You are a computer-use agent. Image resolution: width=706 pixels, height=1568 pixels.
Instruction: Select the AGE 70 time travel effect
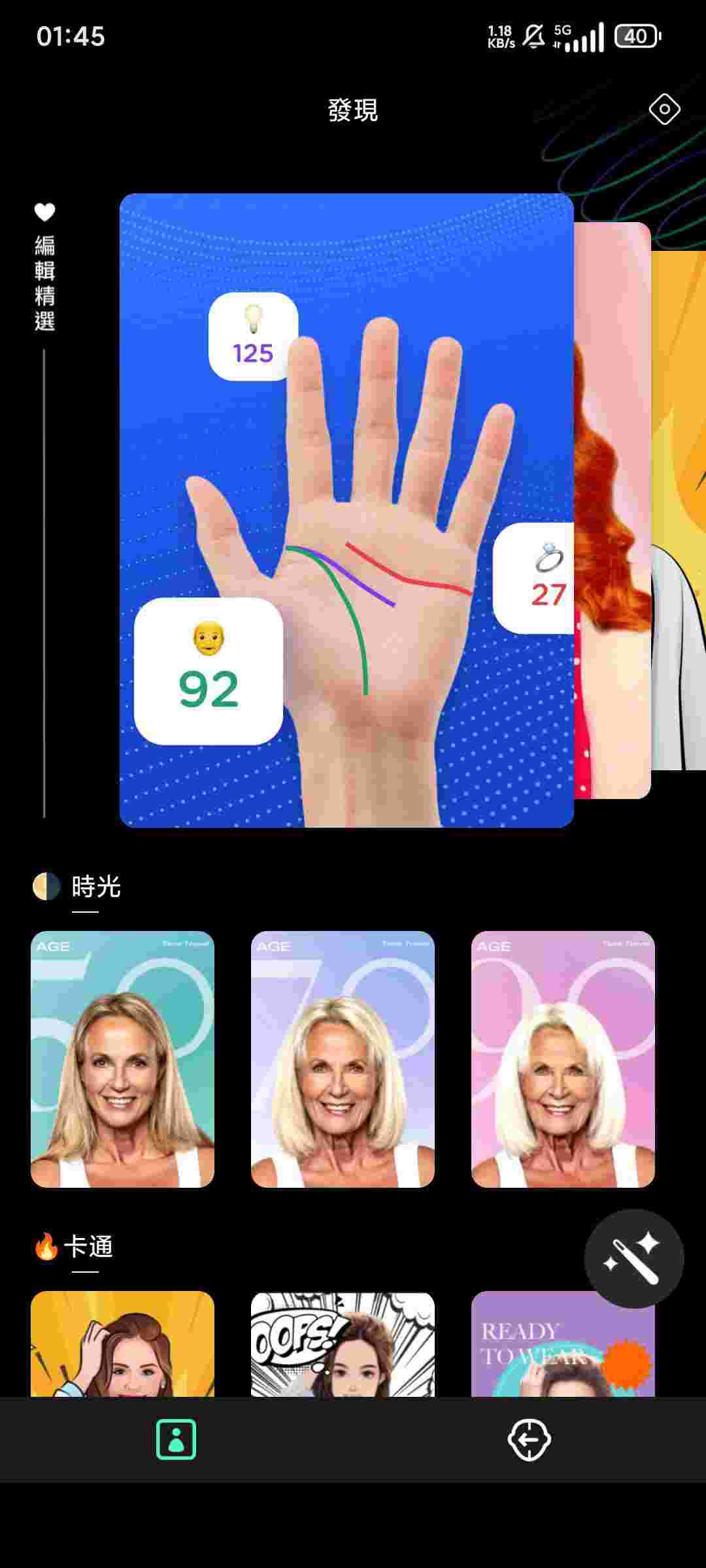[343, 1058]
